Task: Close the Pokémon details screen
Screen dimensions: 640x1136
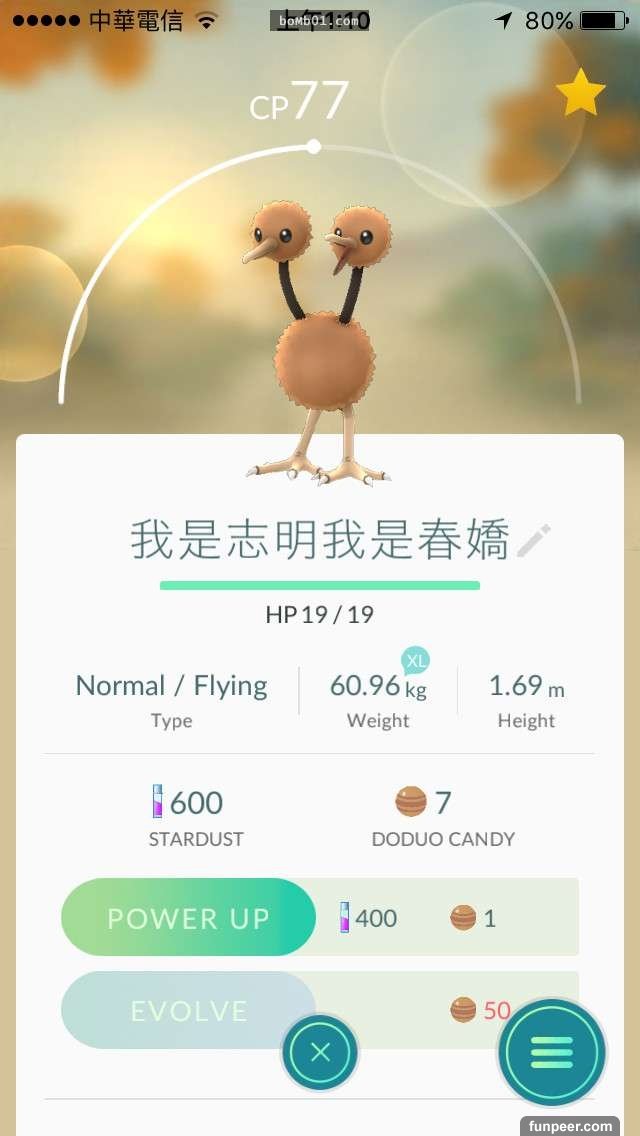Action: coord(320,1052)
